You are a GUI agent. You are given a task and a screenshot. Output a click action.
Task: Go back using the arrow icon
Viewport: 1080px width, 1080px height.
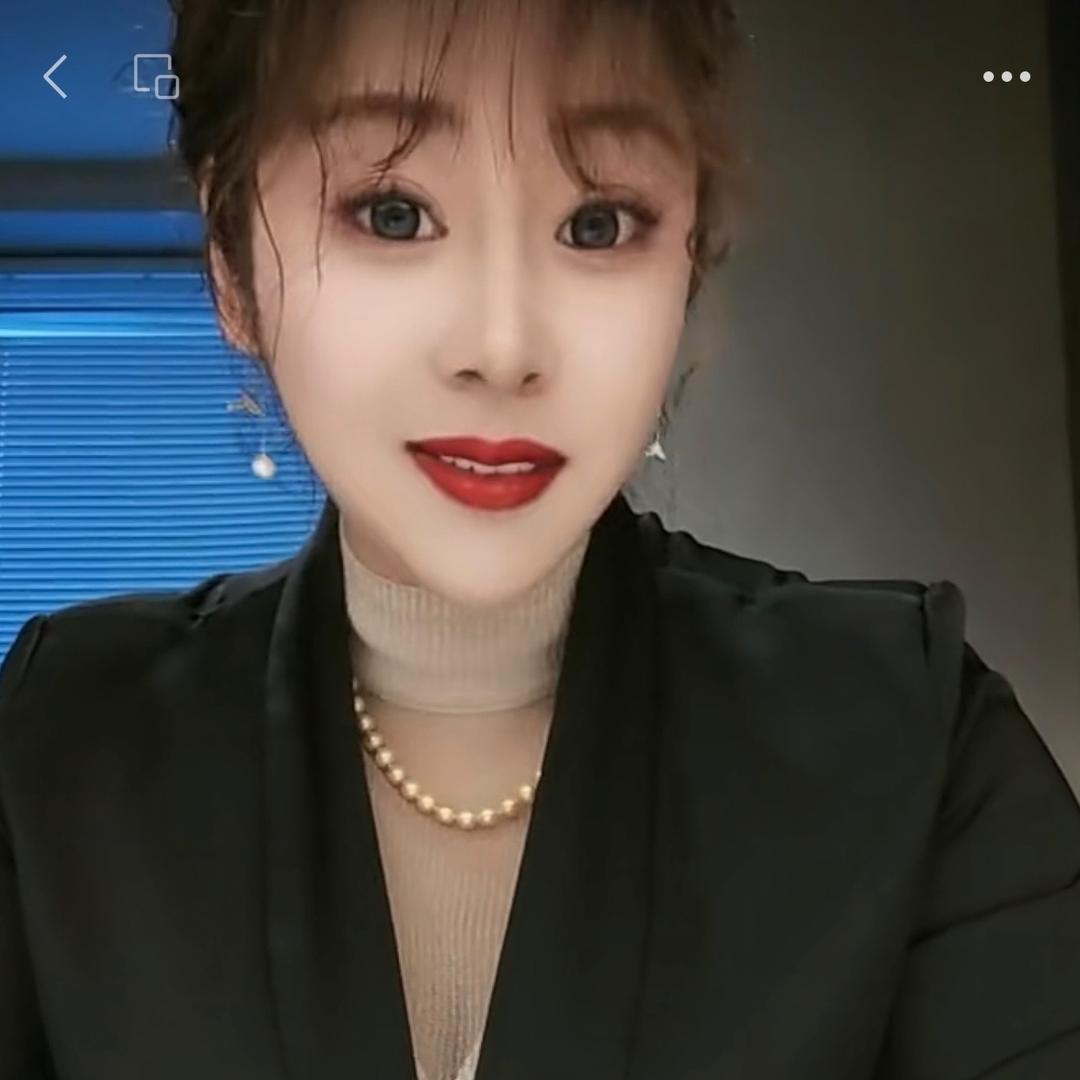(56, 77)
